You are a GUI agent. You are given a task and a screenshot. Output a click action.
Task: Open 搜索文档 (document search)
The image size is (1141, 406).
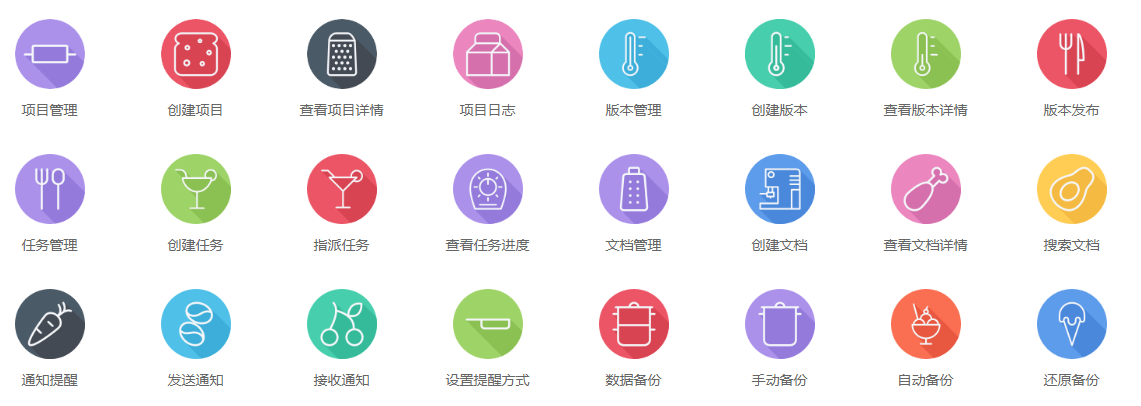pyautogui.click(x=1072, y=189)
